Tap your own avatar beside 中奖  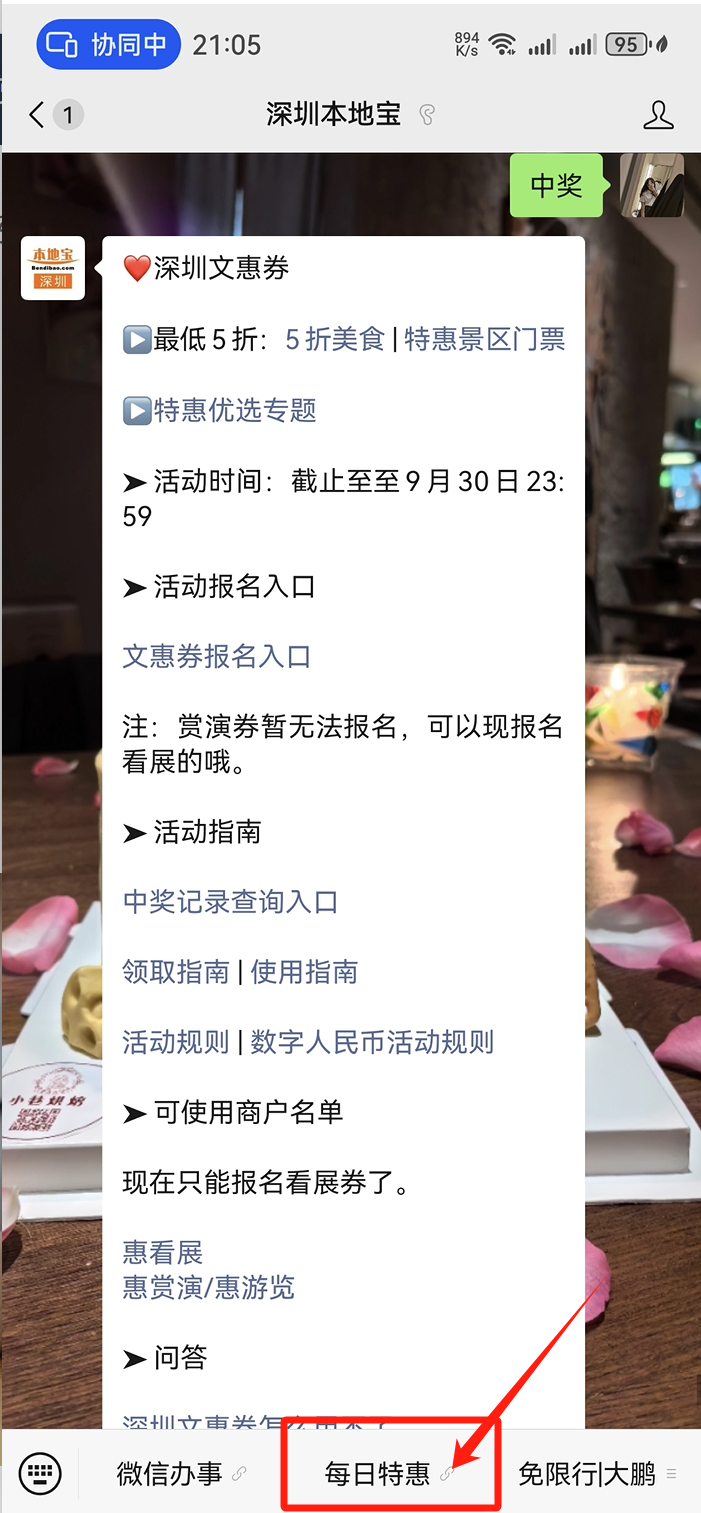pos(652,185)
